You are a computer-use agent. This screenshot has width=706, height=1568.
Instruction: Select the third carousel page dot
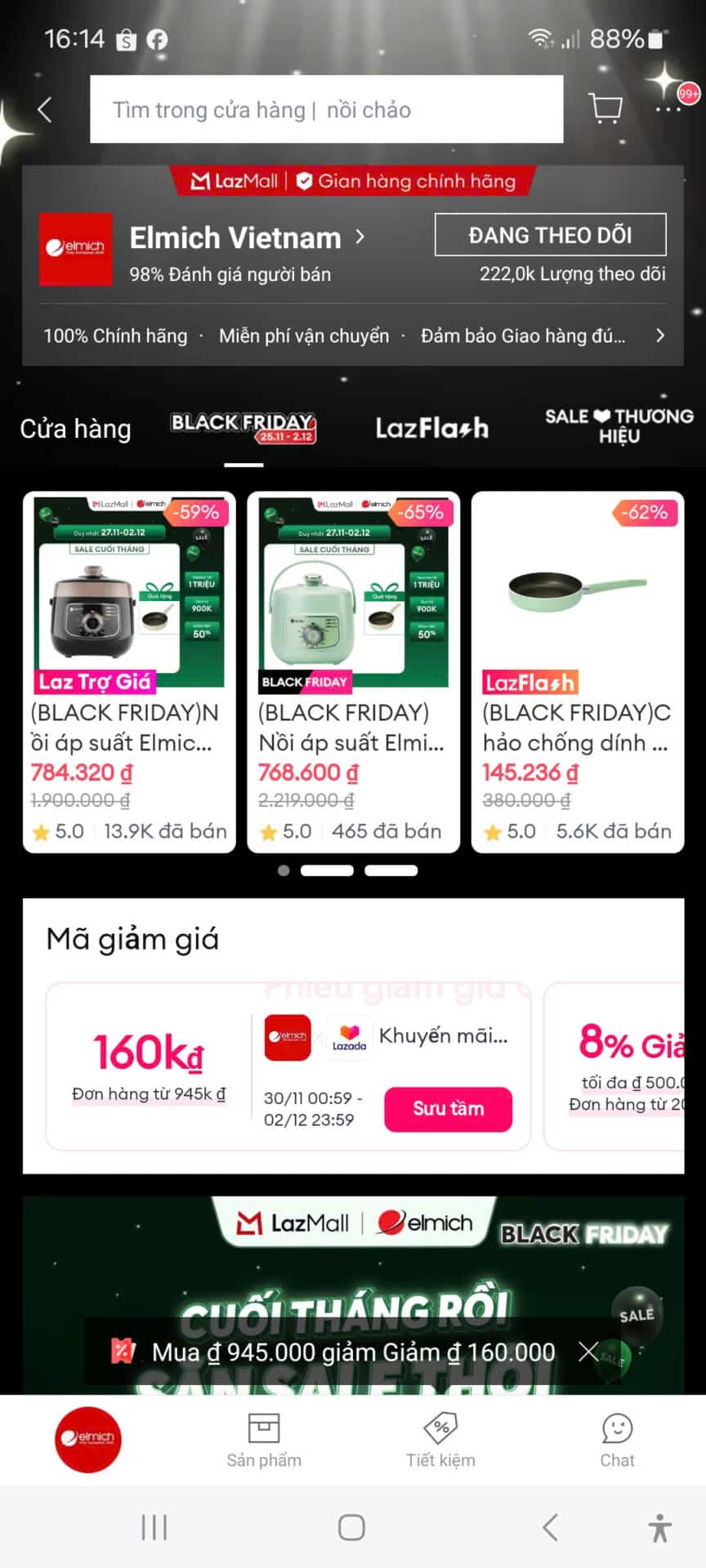tap(391, 870)
